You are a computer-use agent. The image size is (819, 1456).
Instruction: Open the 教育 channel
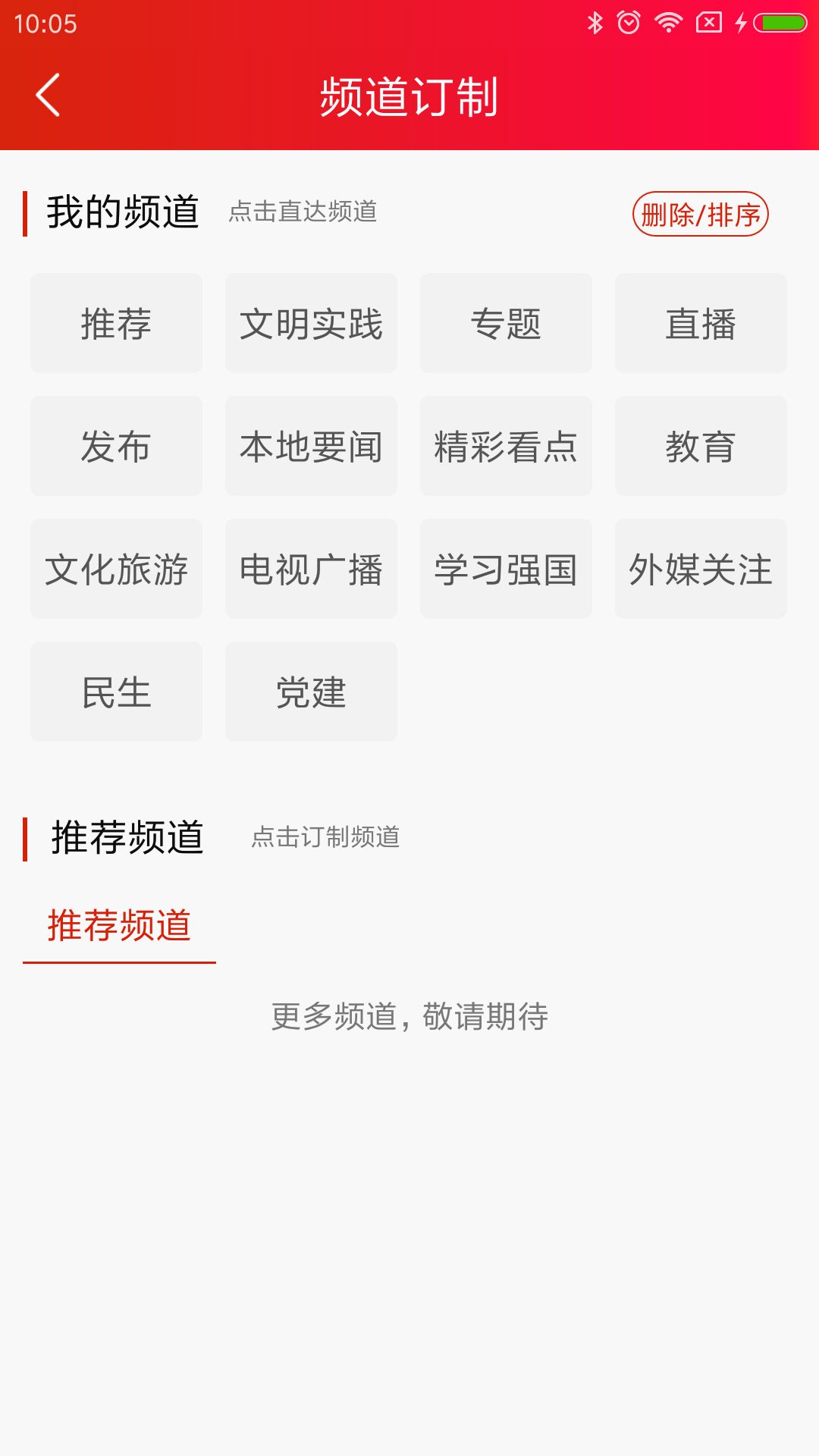coord(700,446)
